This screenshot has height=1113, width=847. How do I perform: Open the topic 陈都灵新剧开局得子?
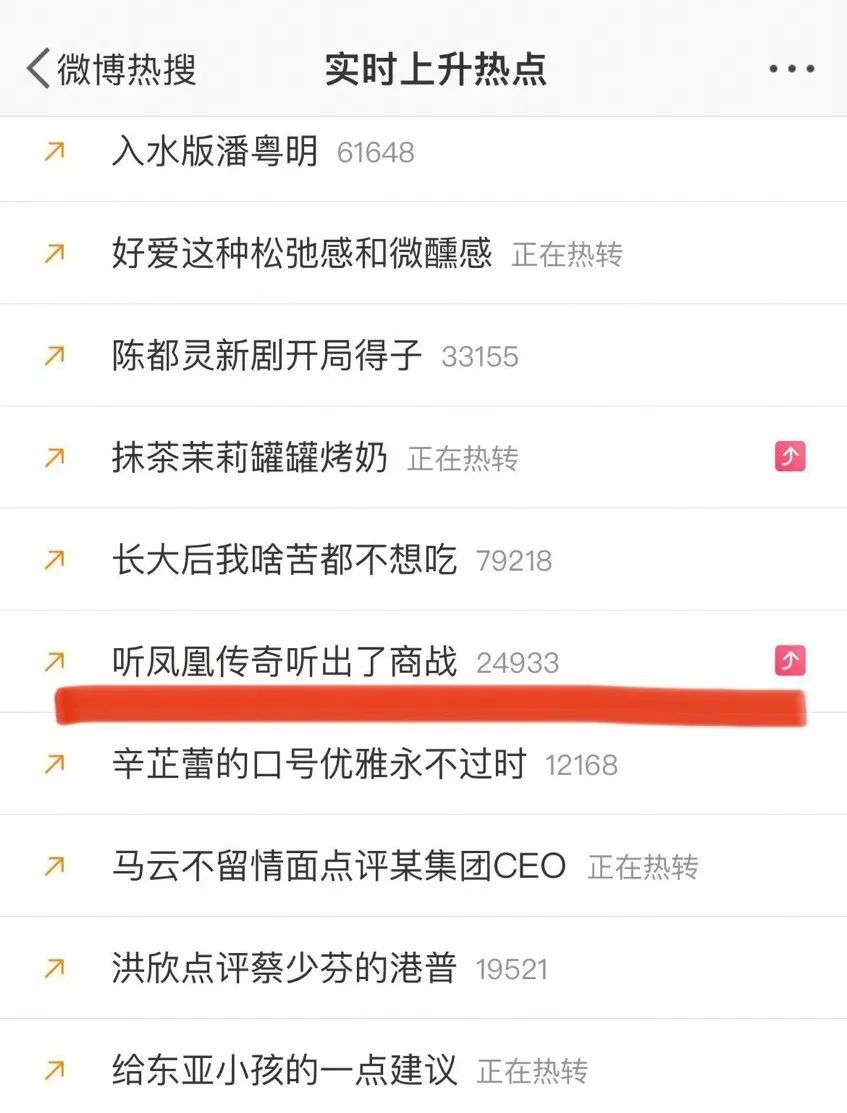click(x=262, y=356)
